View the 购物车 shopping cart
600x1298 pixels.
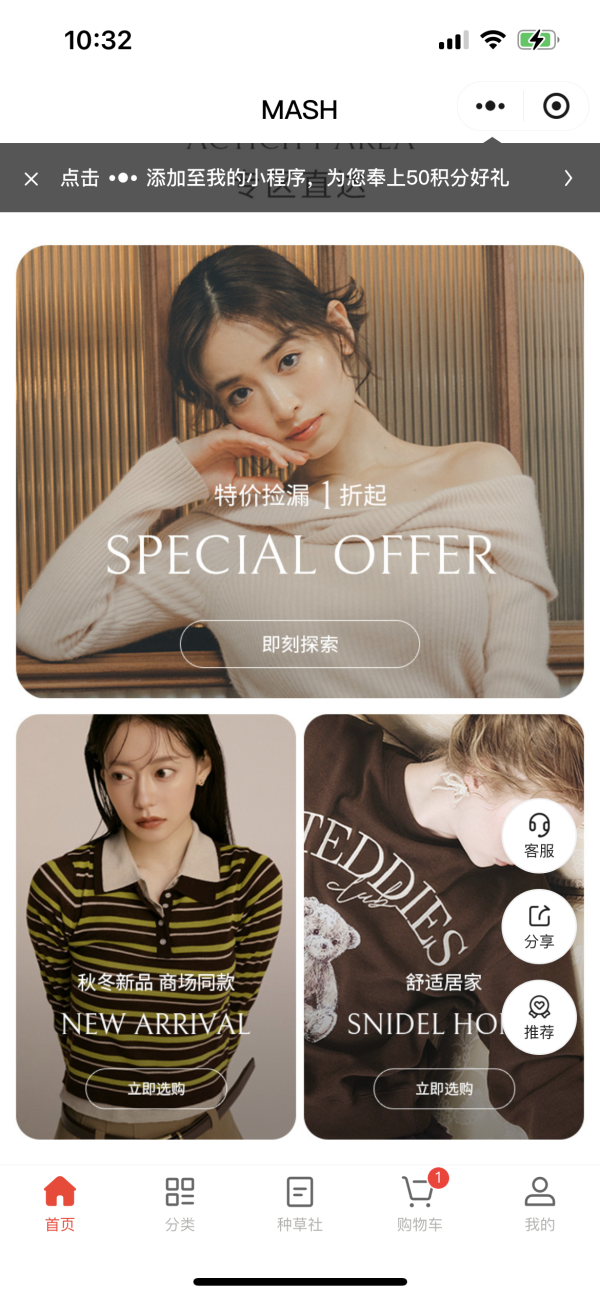coord(420,1203)
